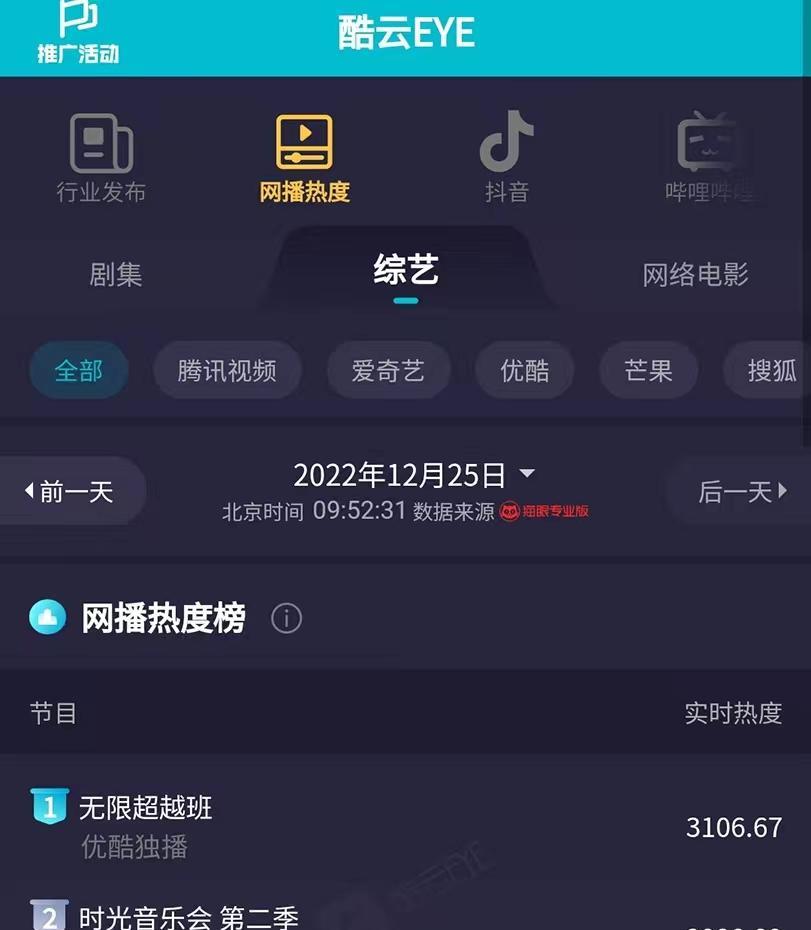Enable the 腾讯视频 platform filter
Image resolution: width=811 pixels, height=930 pixels.
pos(226,370)
